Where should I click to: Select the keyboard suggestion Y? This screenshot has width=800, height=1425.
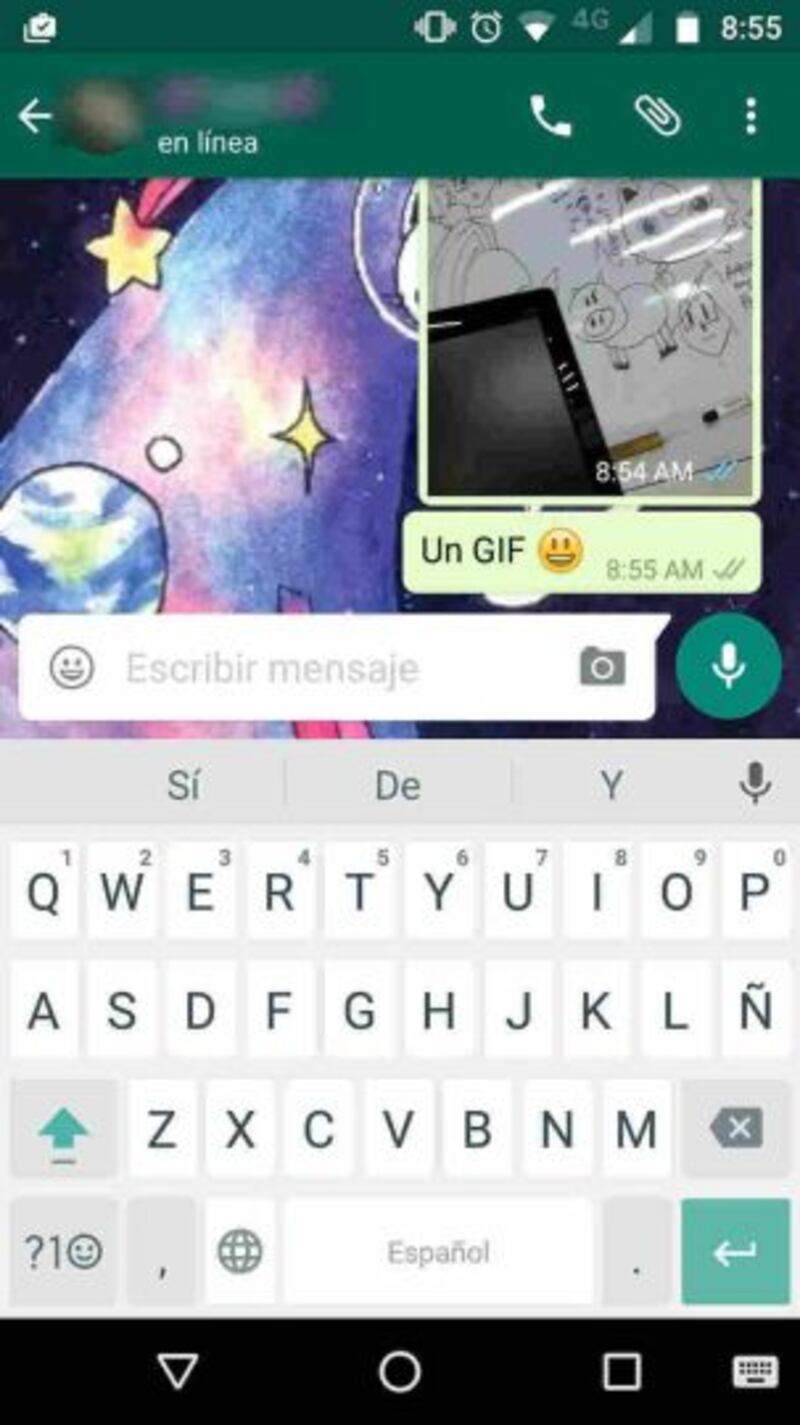611,786
